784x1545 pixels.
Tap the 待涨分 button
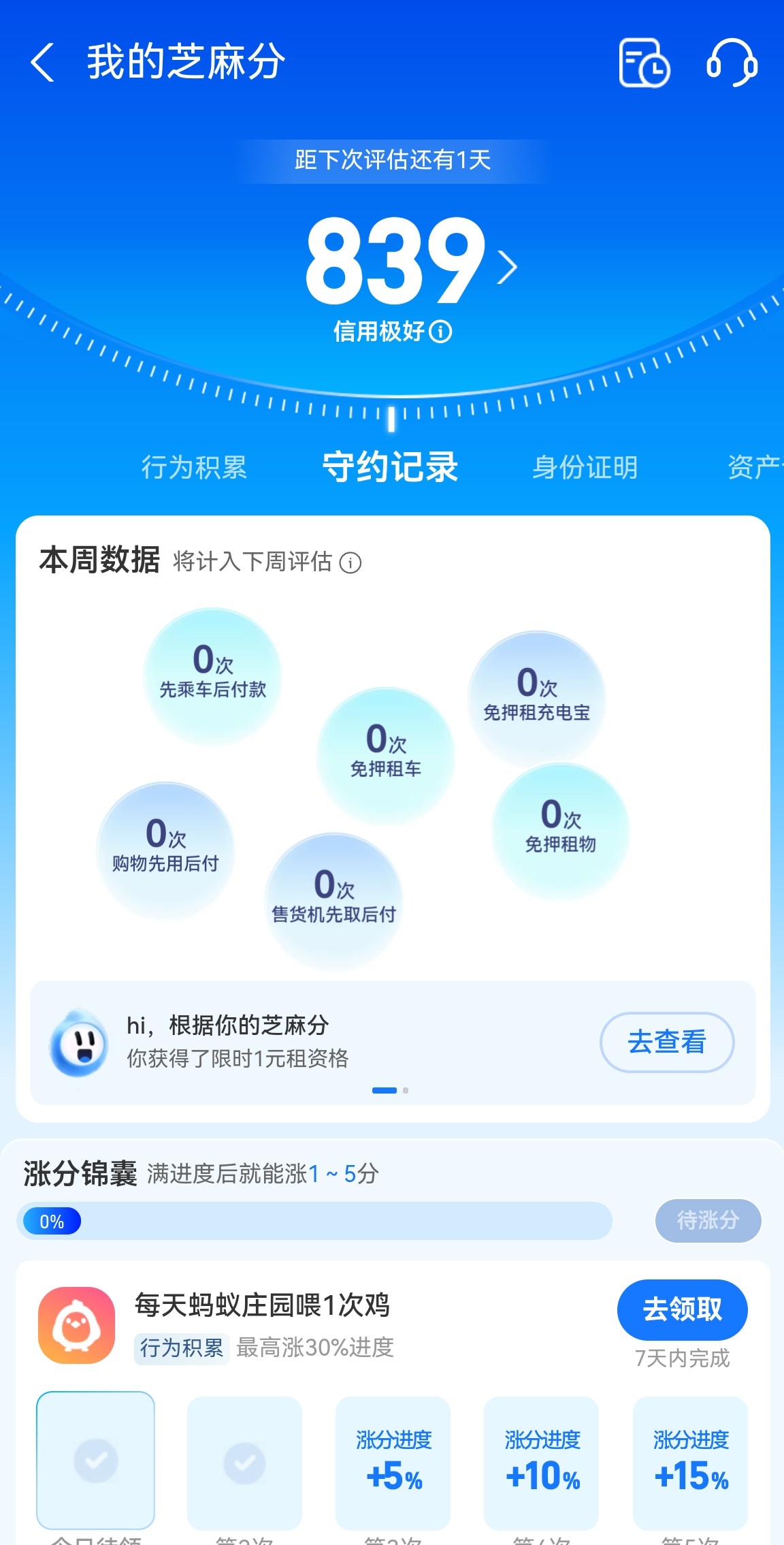tap(708, 1220)
